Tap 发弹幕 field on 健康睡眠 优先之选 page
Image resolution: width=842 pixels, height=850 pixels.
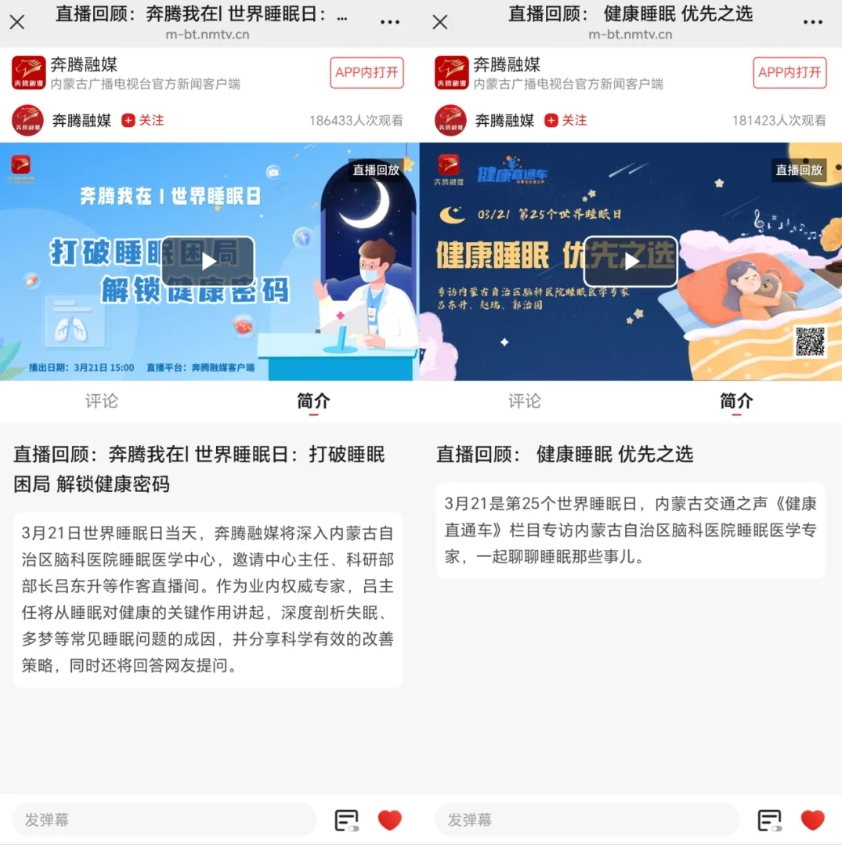[x=587, y=820]
